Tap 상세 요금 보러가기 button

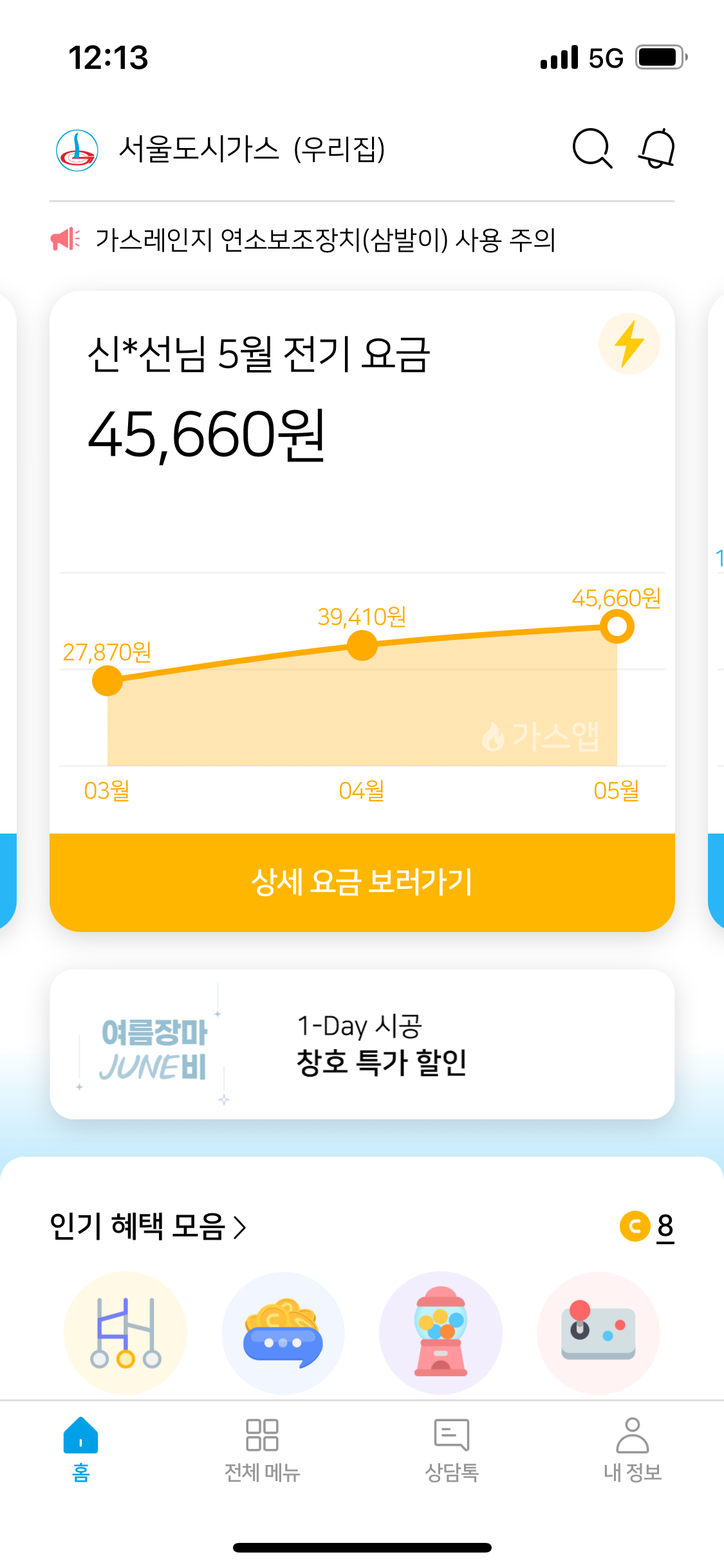pyautogui.click(x=362, y=882)
